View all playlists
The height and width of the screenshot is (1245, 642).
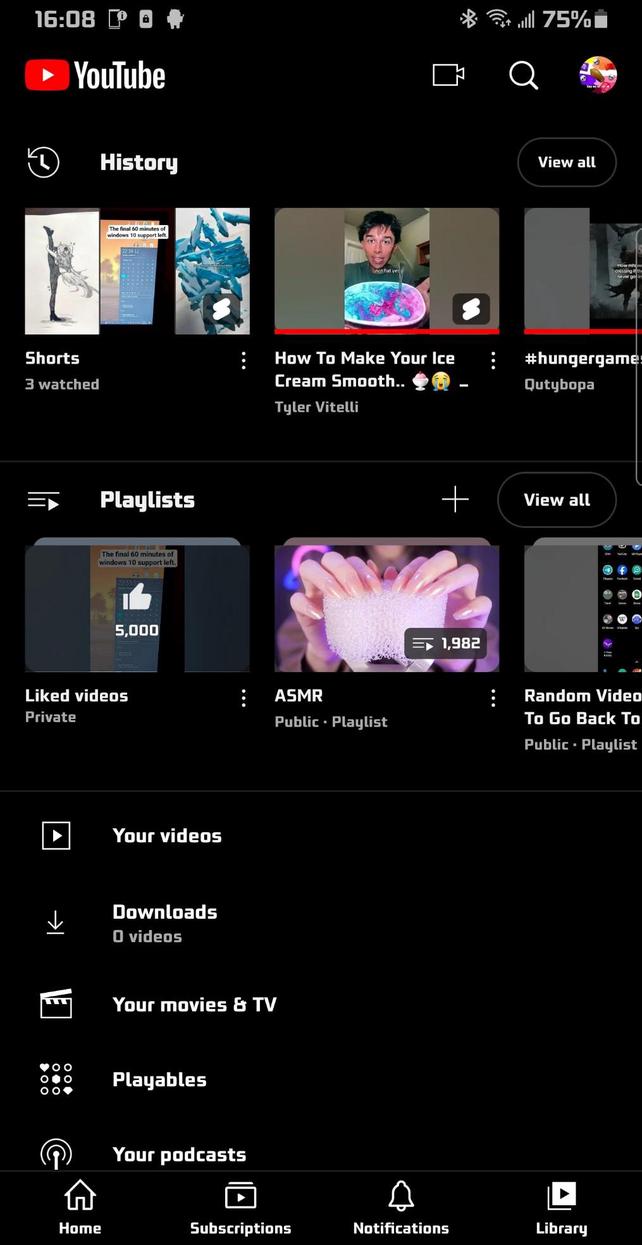click(556, 499)
